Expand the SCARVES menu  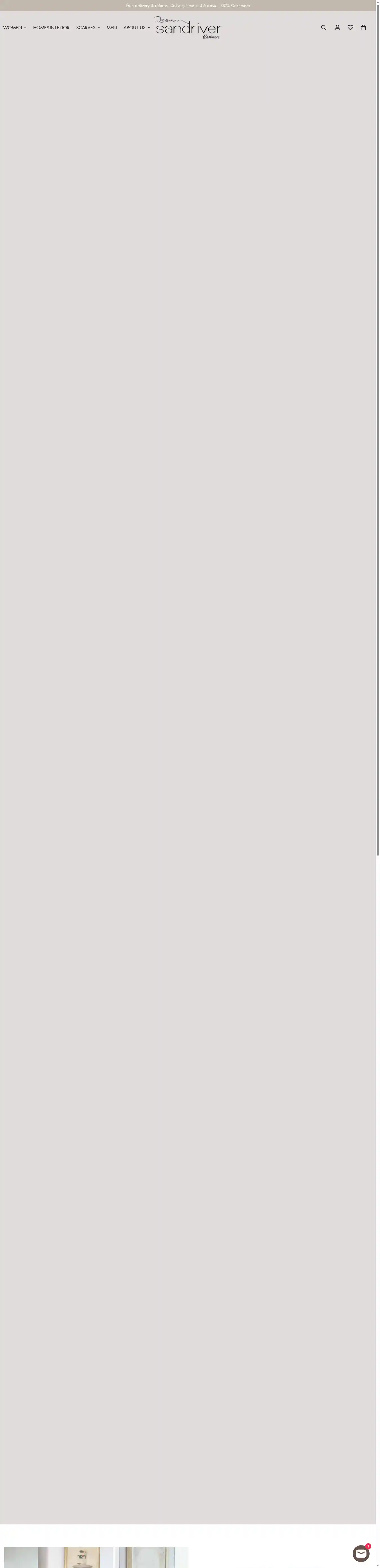(88, 27)
